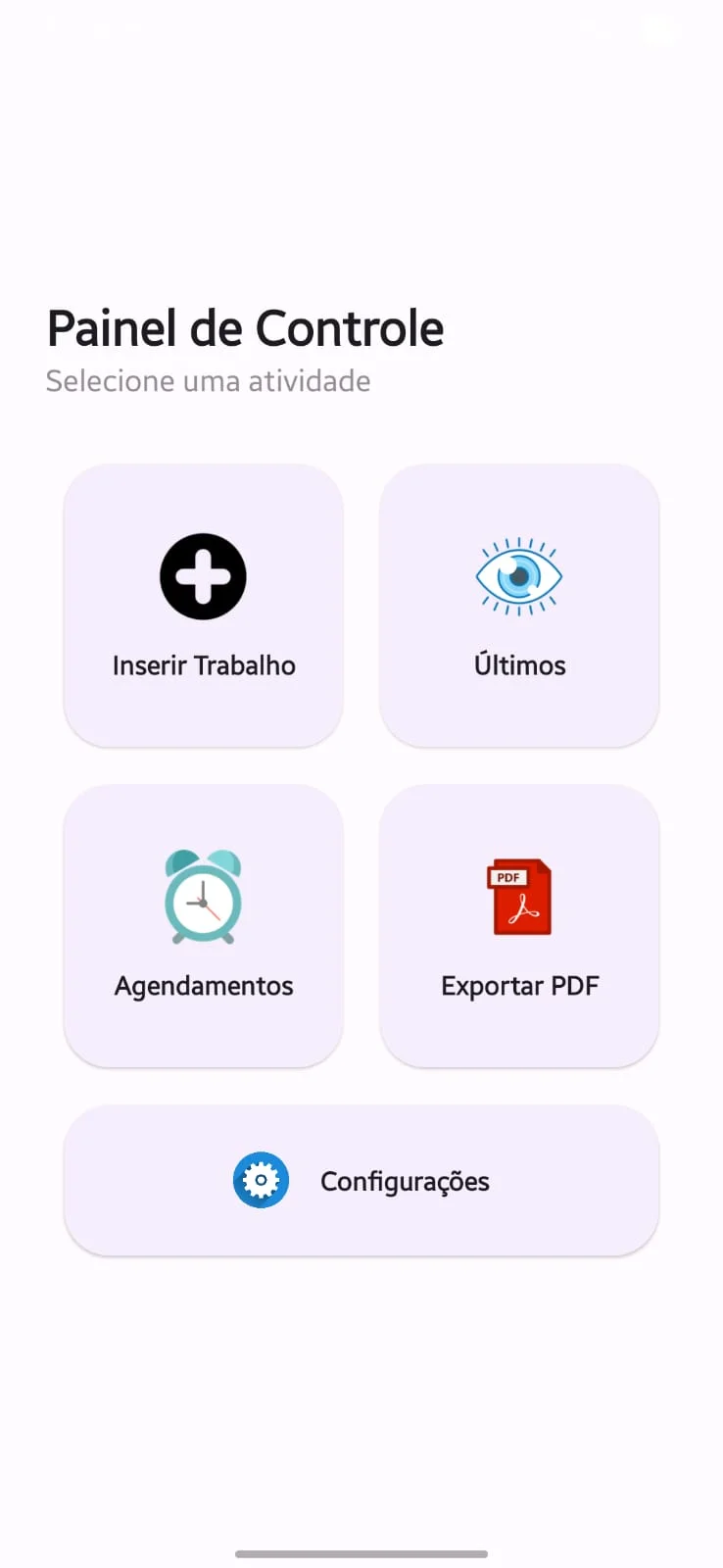Open Inserir Trabalho to add a new job

[203, 605]
